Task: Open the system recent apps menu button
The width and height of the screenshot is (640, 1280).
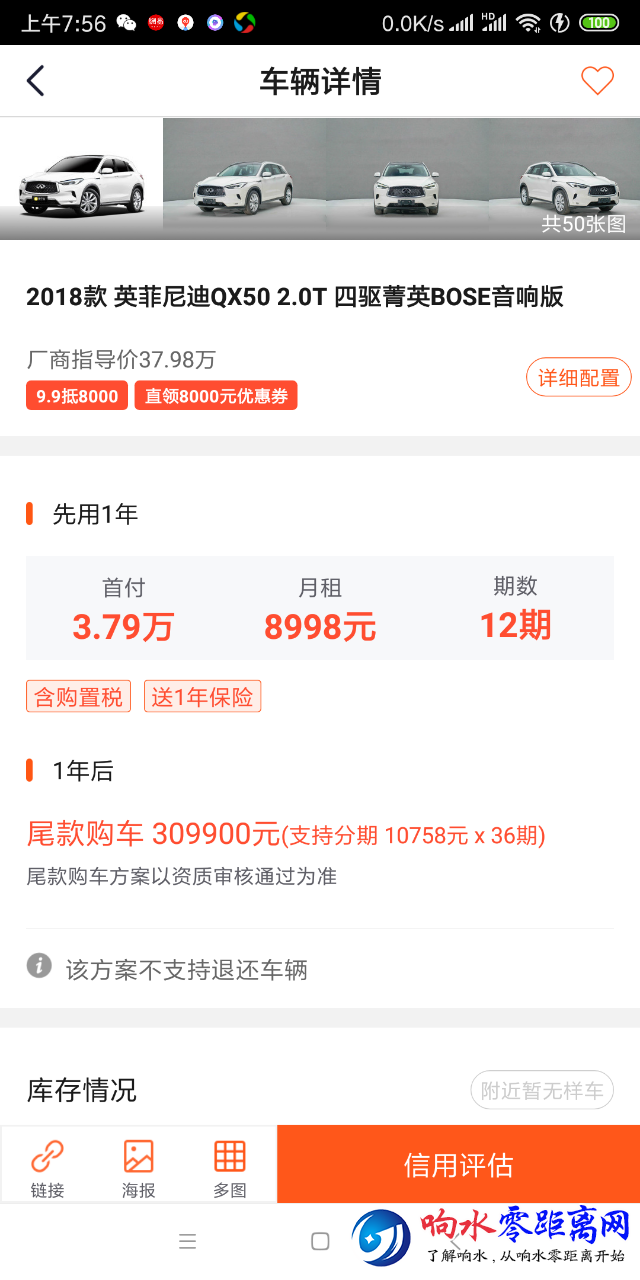Action: (187, 1242)
